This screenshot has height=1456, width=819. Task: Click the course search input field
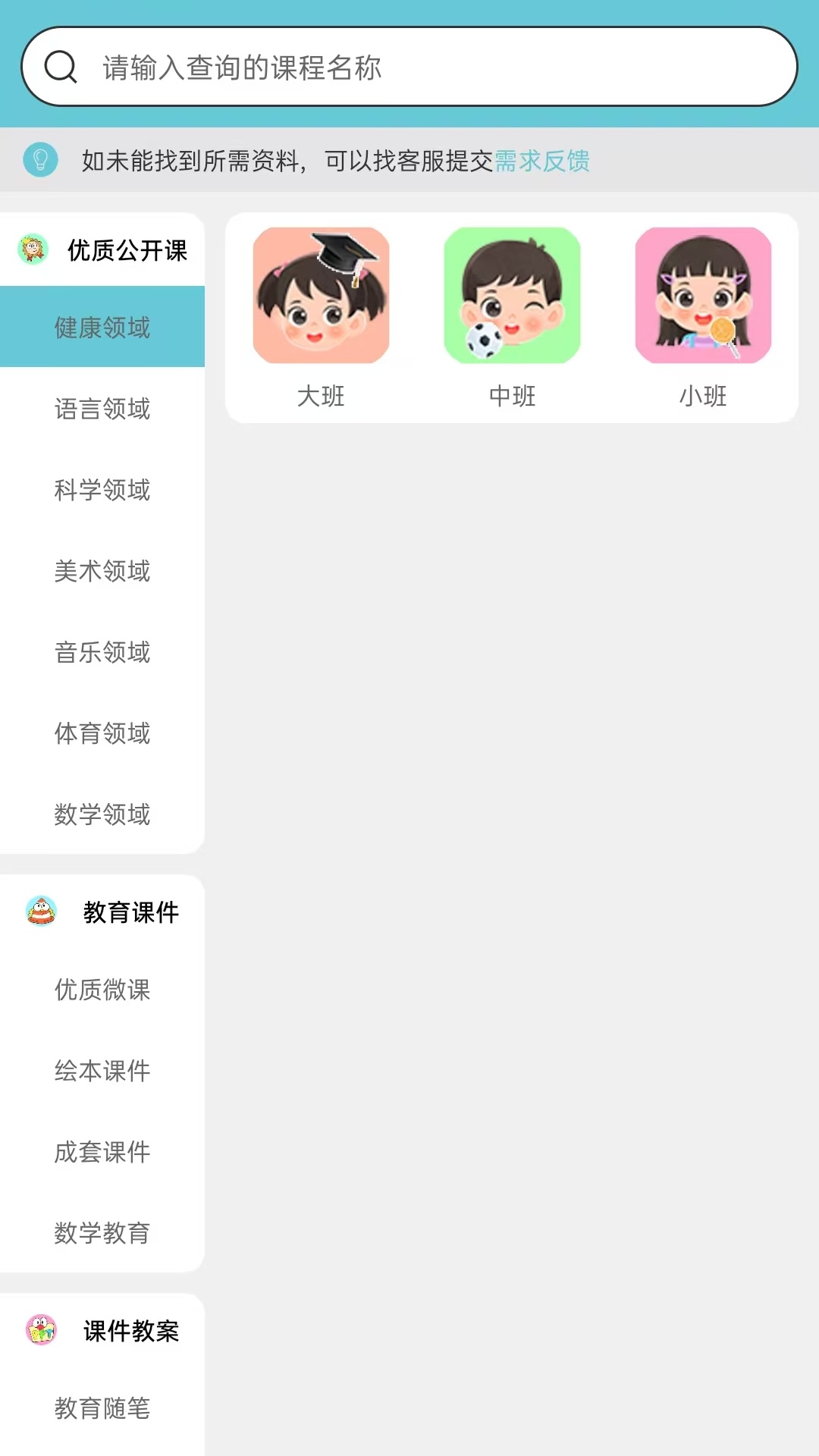click(x=409, y=67)
